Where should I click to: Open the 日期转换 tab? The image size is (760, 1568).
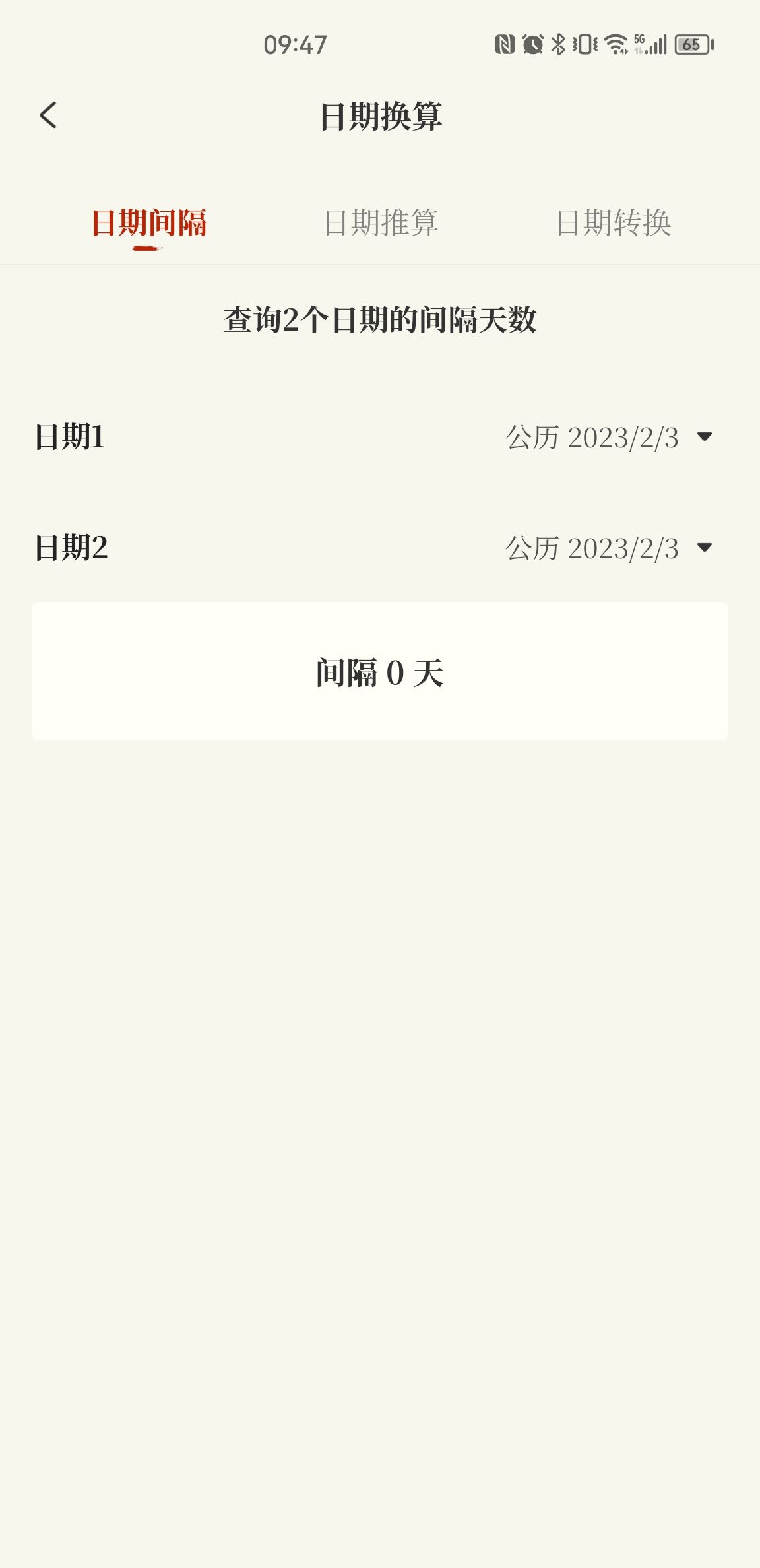tap(613, 223)
